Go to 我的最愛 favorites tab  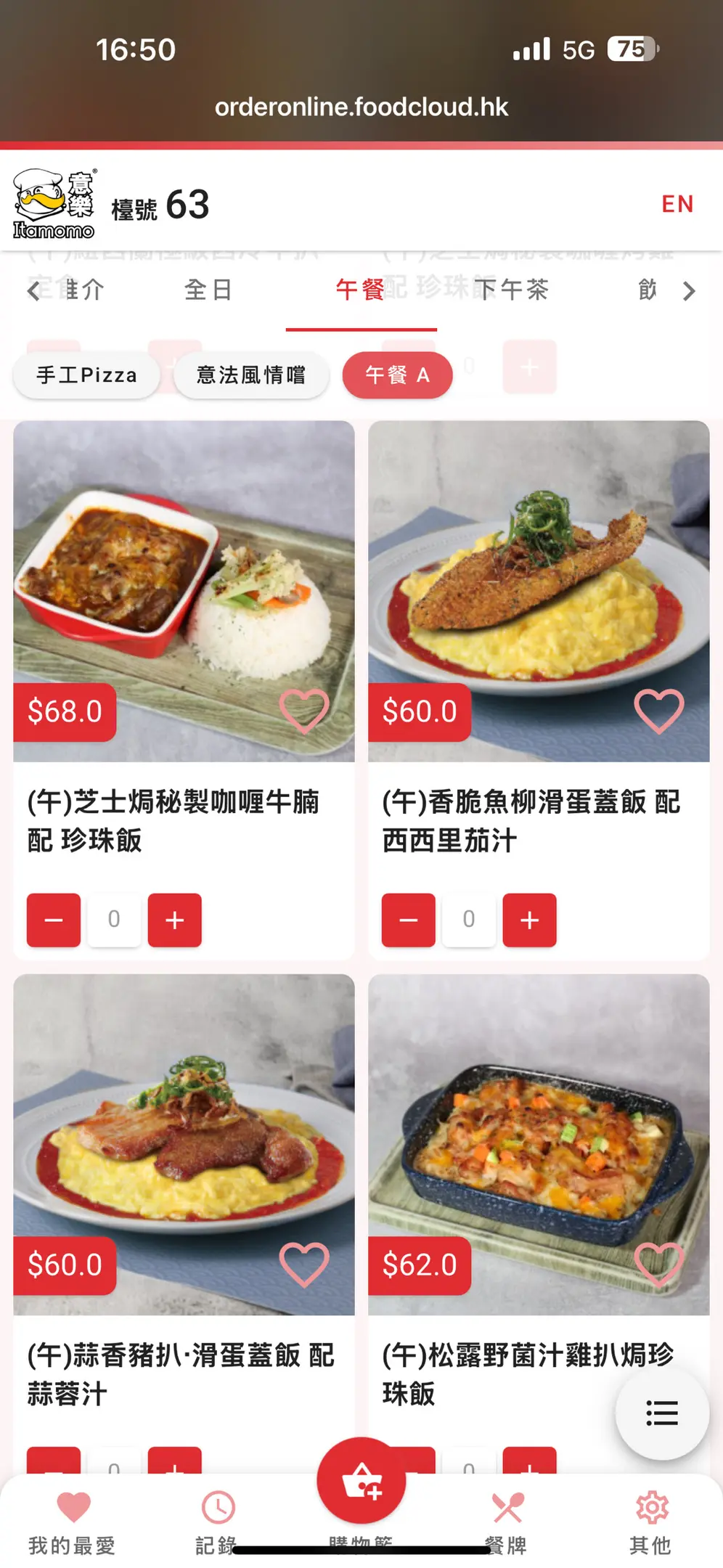(x=73, y=1522)
